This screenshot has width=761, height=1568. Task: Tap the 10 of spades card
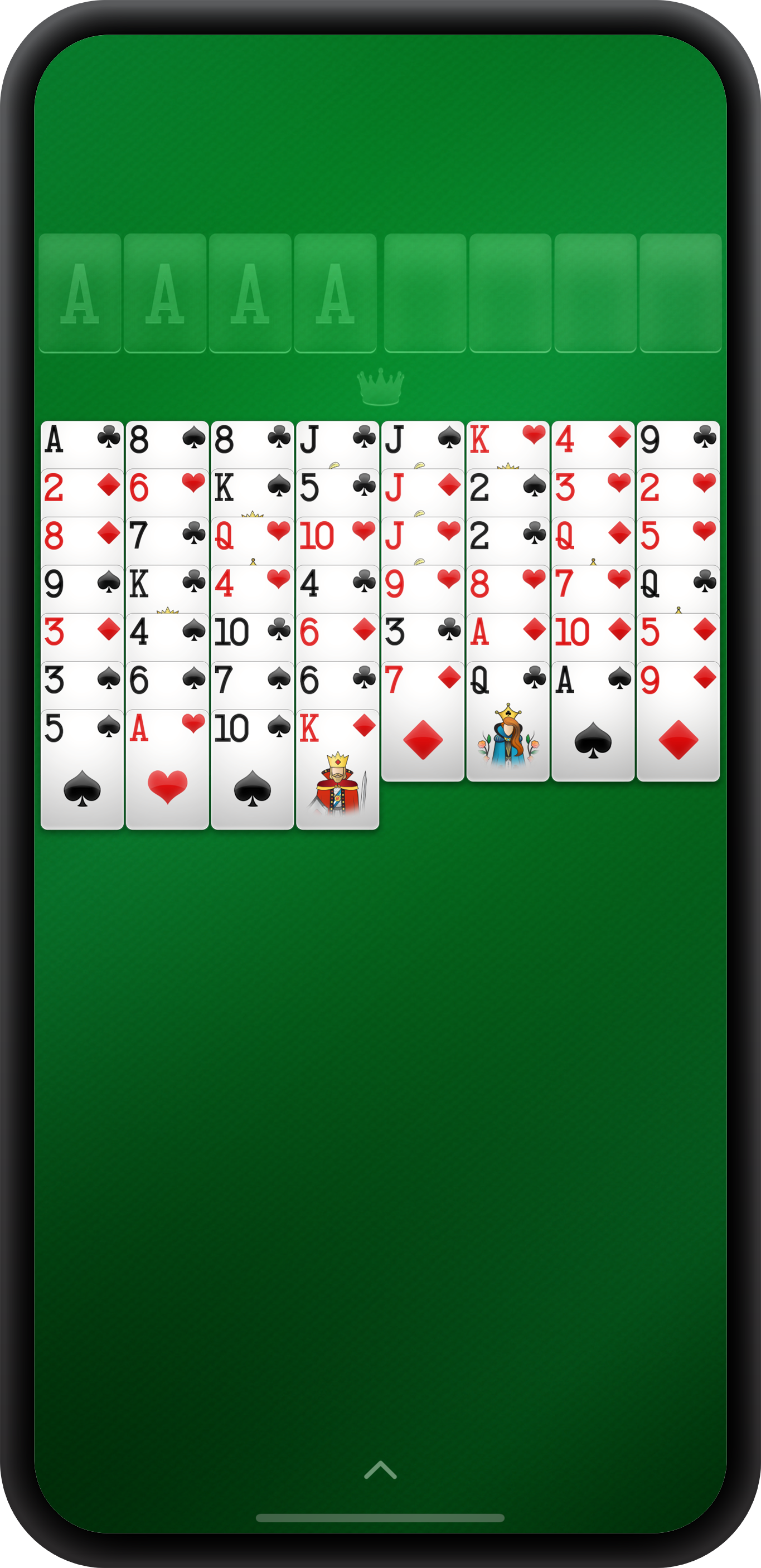(x=252, y=770)
